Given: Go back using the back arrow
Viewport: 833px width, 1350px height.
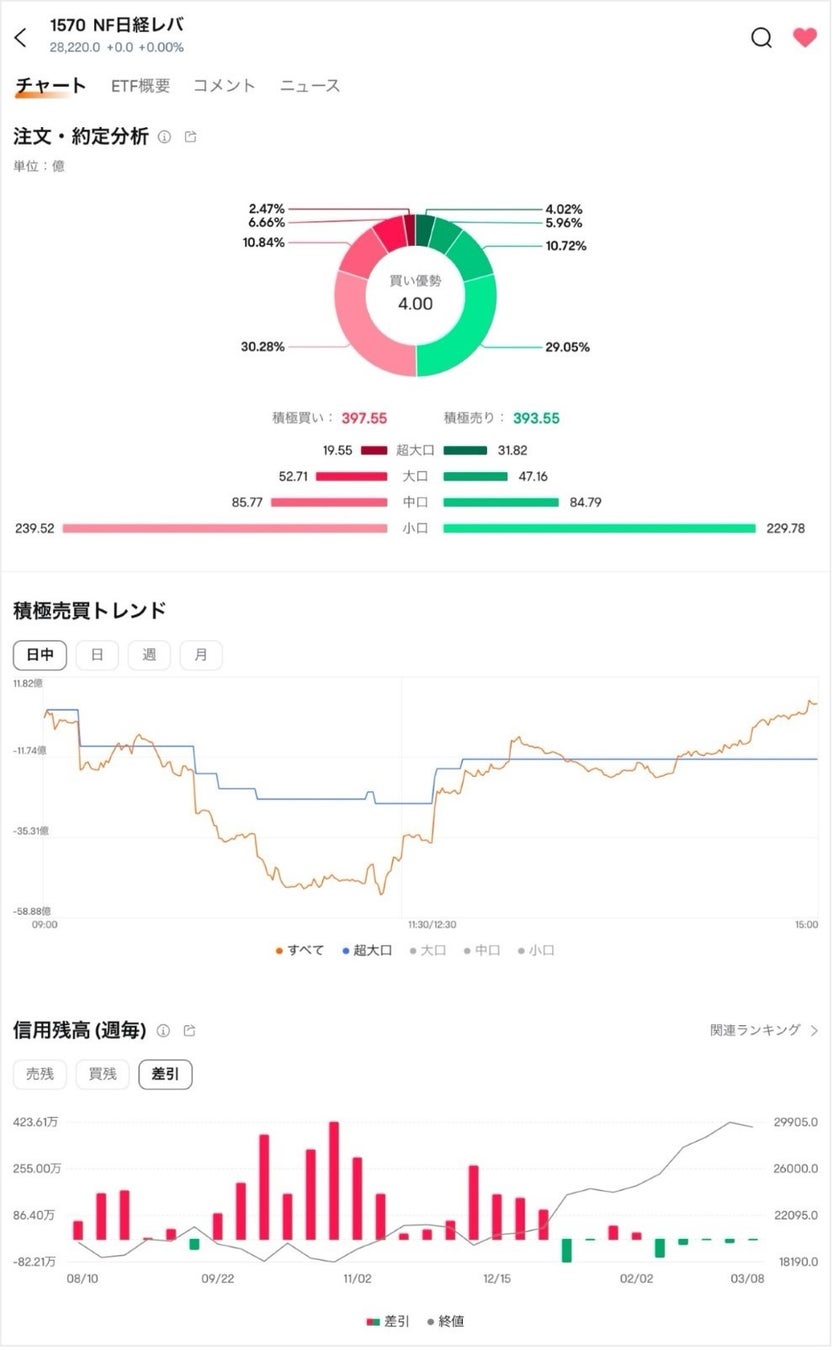Looking at the screenshot, I should pos(21,38).
